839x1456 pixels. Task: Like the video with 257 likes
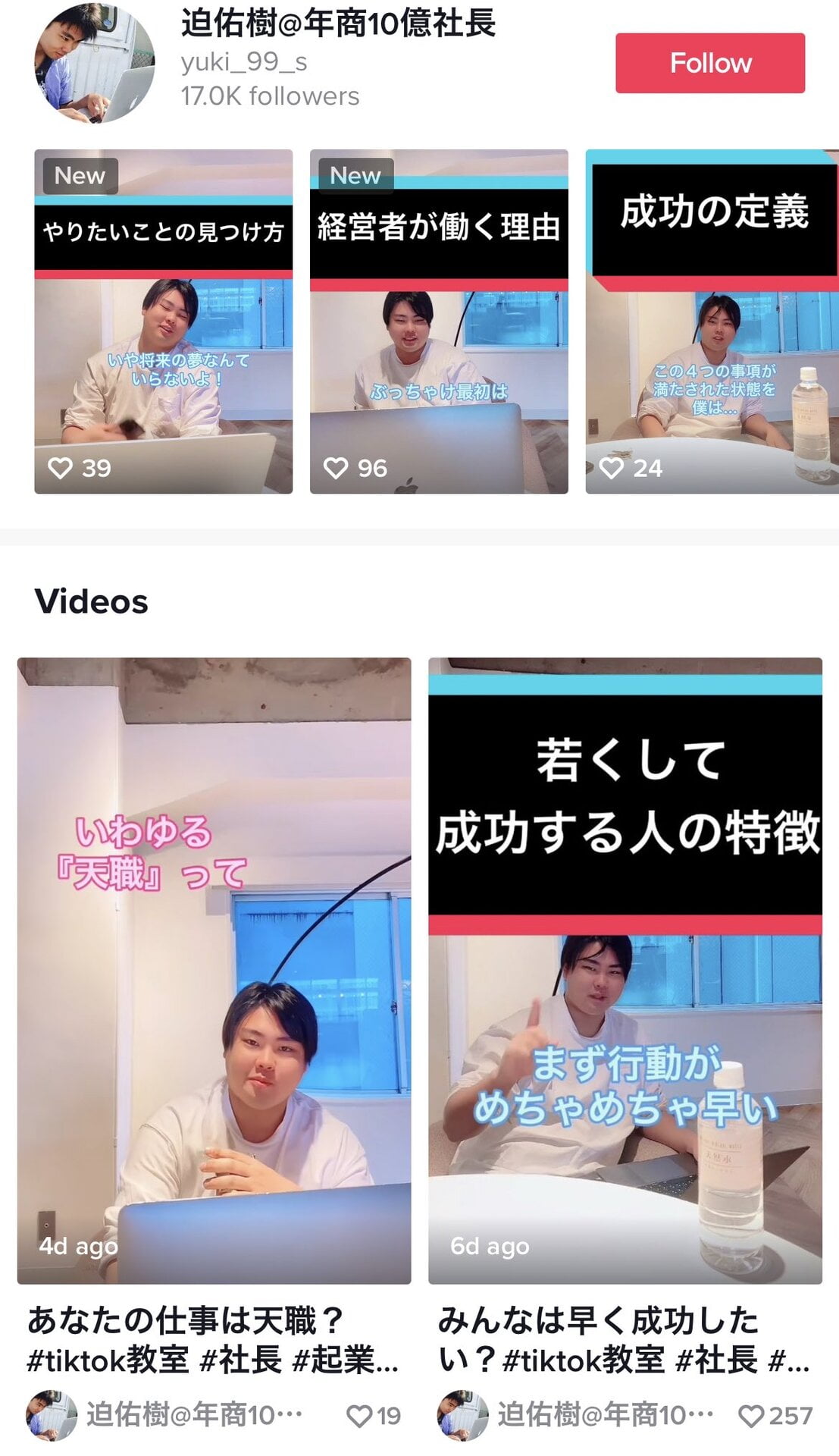click(751, 1416)
